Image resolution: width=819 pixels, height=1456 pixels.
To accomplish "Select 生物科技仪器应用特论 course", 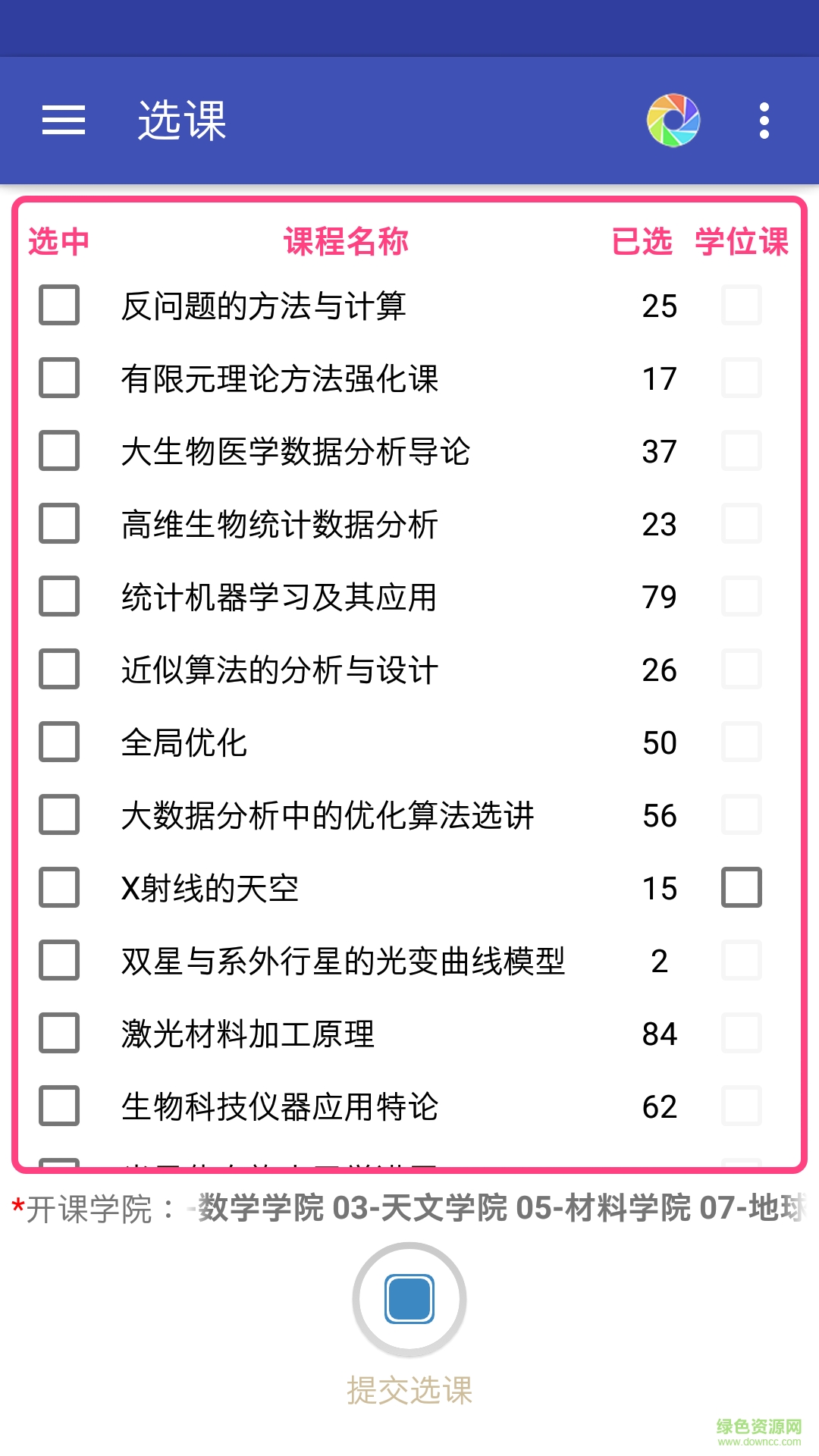I will click(59, 1106).
